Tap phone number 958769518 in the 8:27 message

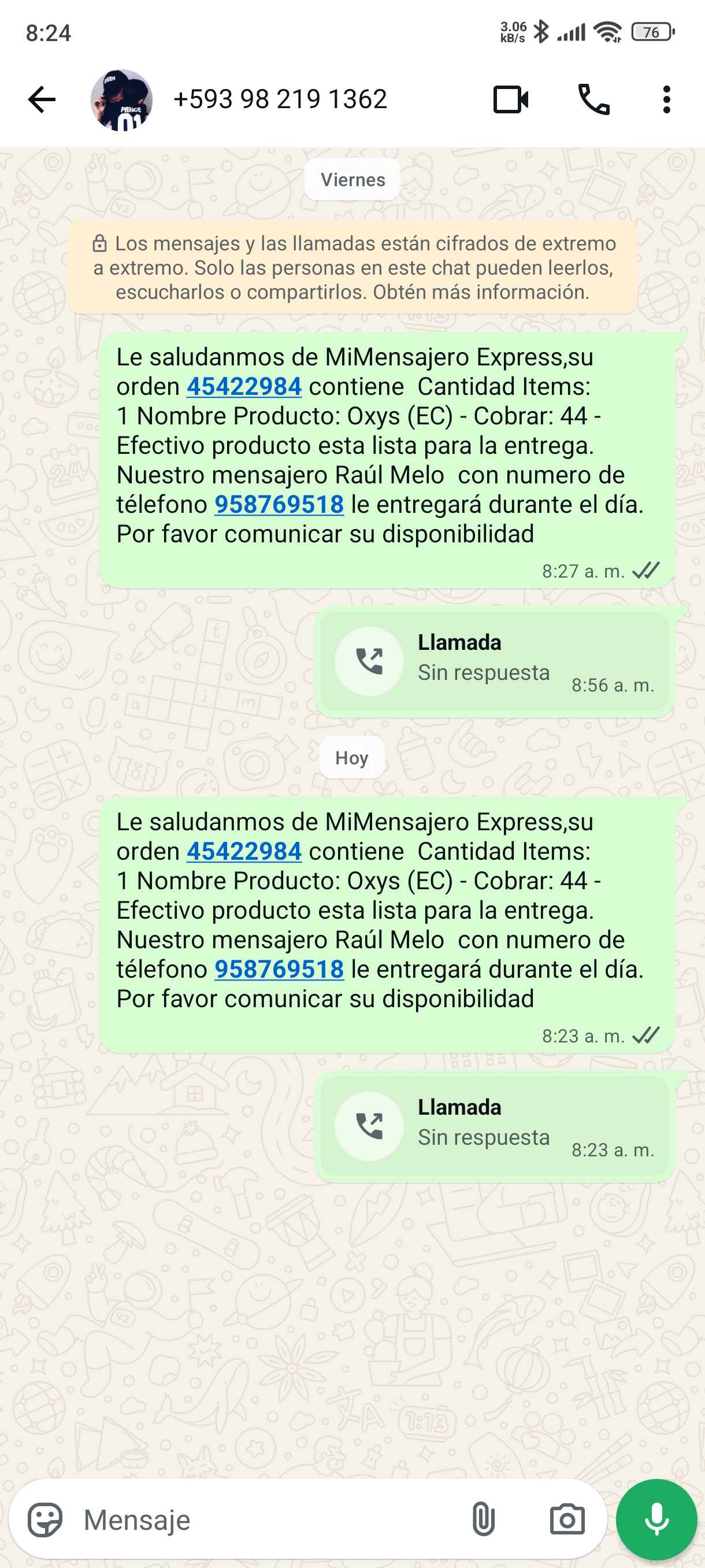point(279,505)
